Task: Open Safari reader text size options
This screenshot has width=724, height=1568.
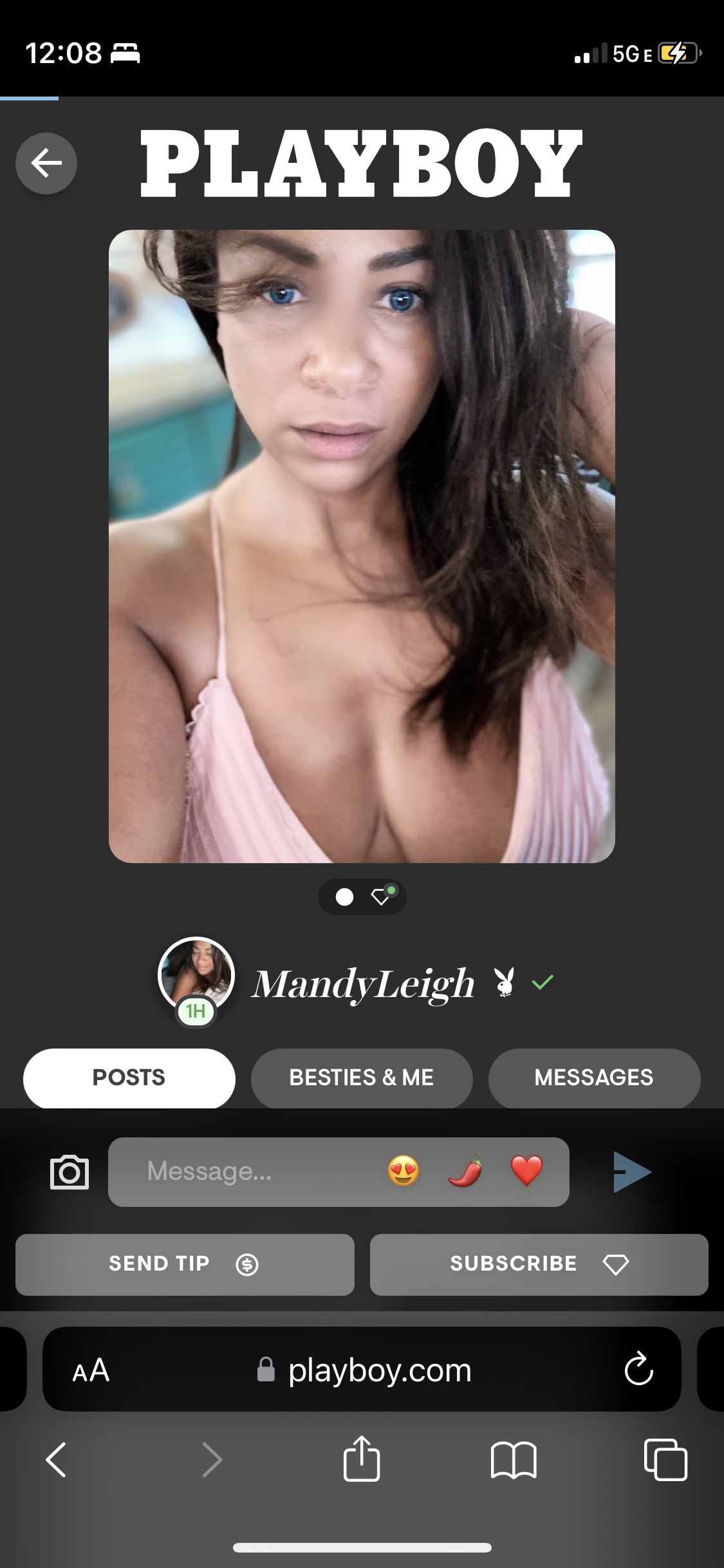Action: click(x=91, y=1370)
